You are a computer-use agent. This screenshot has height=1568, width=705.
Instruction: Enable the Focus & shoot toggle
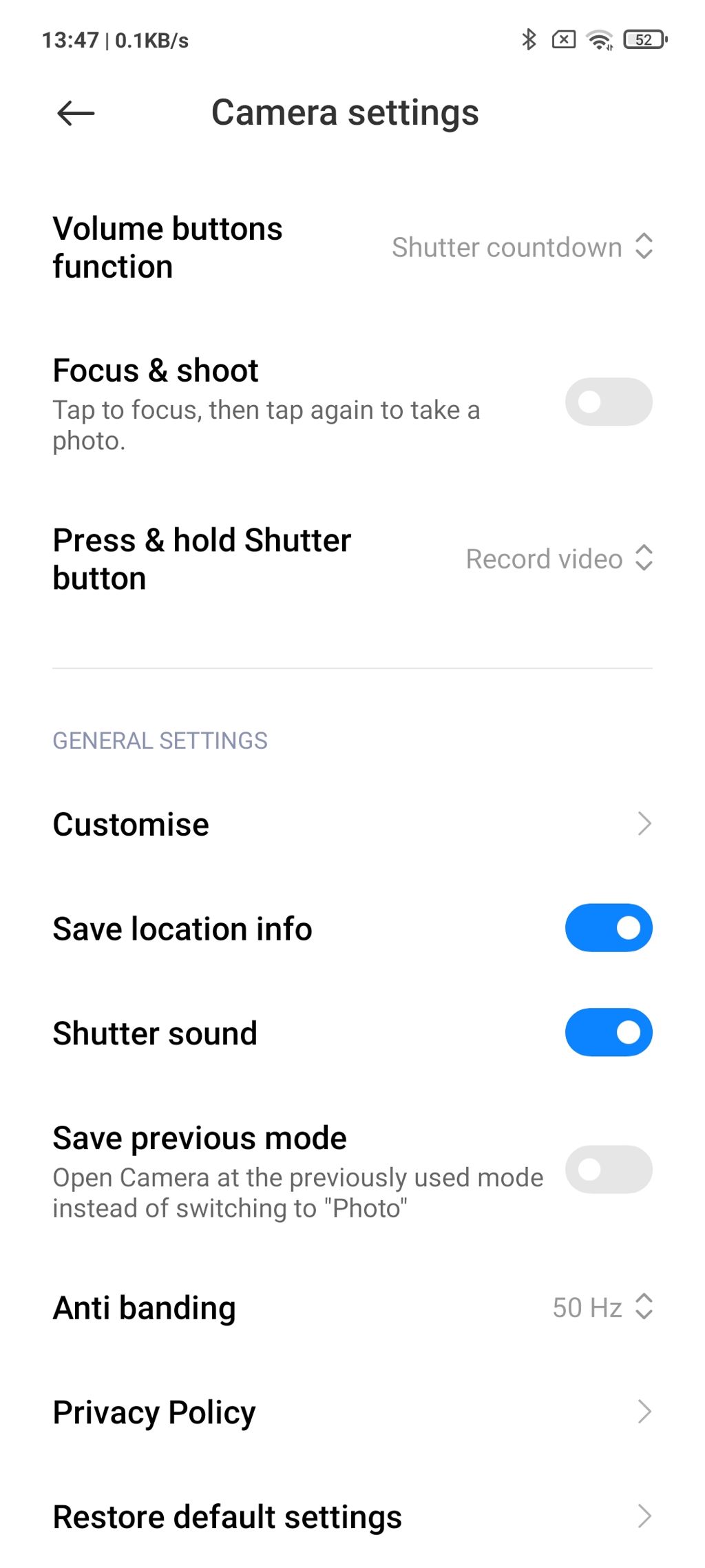point(608,402)
